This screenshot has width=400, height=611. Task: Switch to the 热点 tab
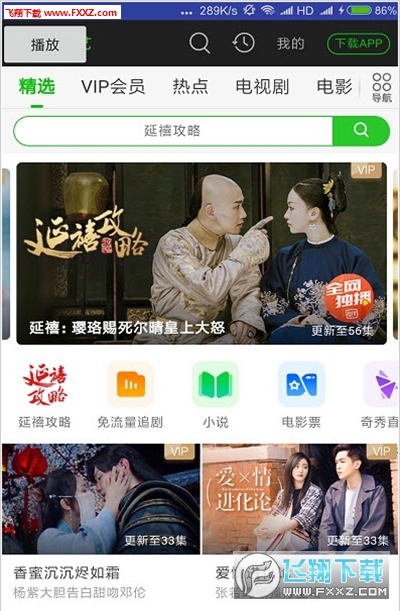pos(190,86)
